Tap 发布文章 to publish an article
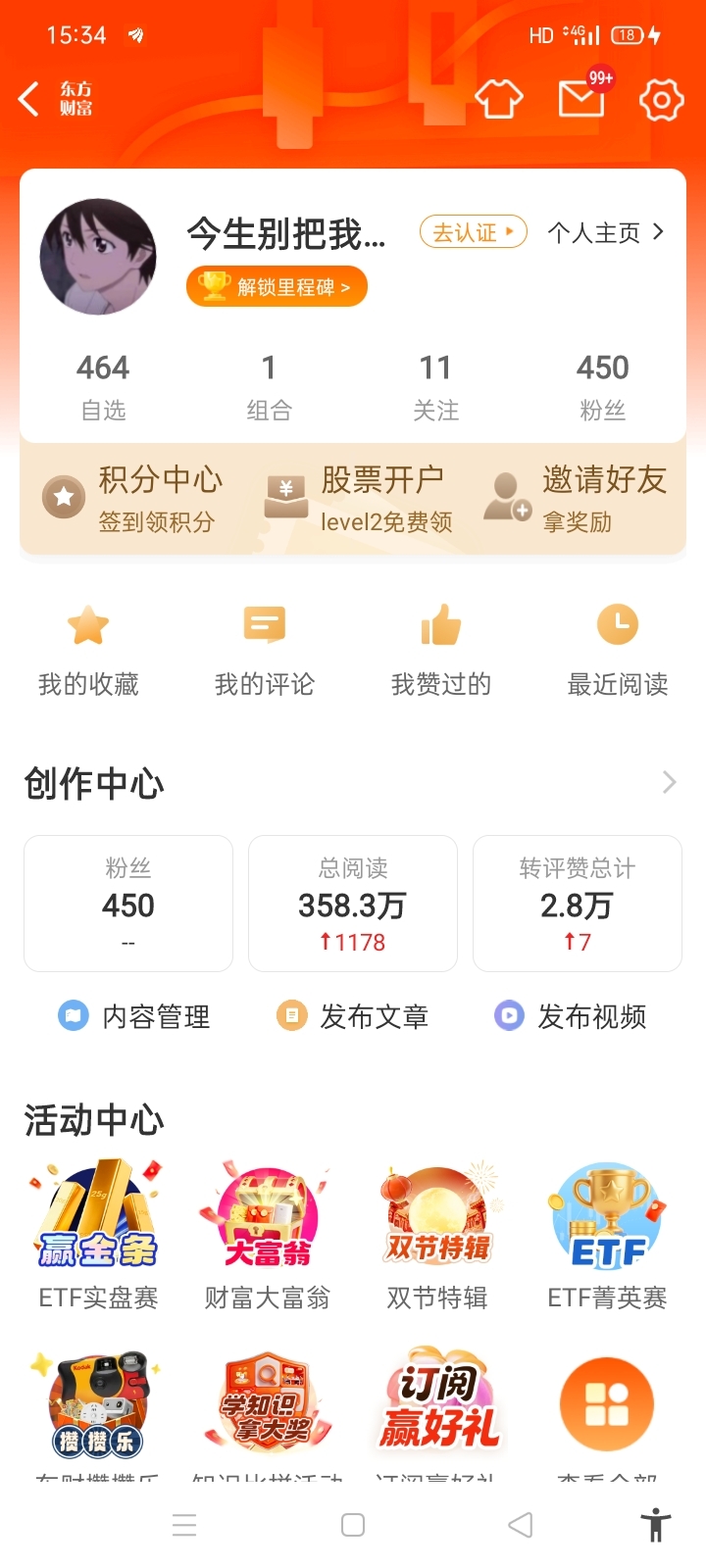This screenshot has height=1568, width=706. click(x=353, y=1016)
